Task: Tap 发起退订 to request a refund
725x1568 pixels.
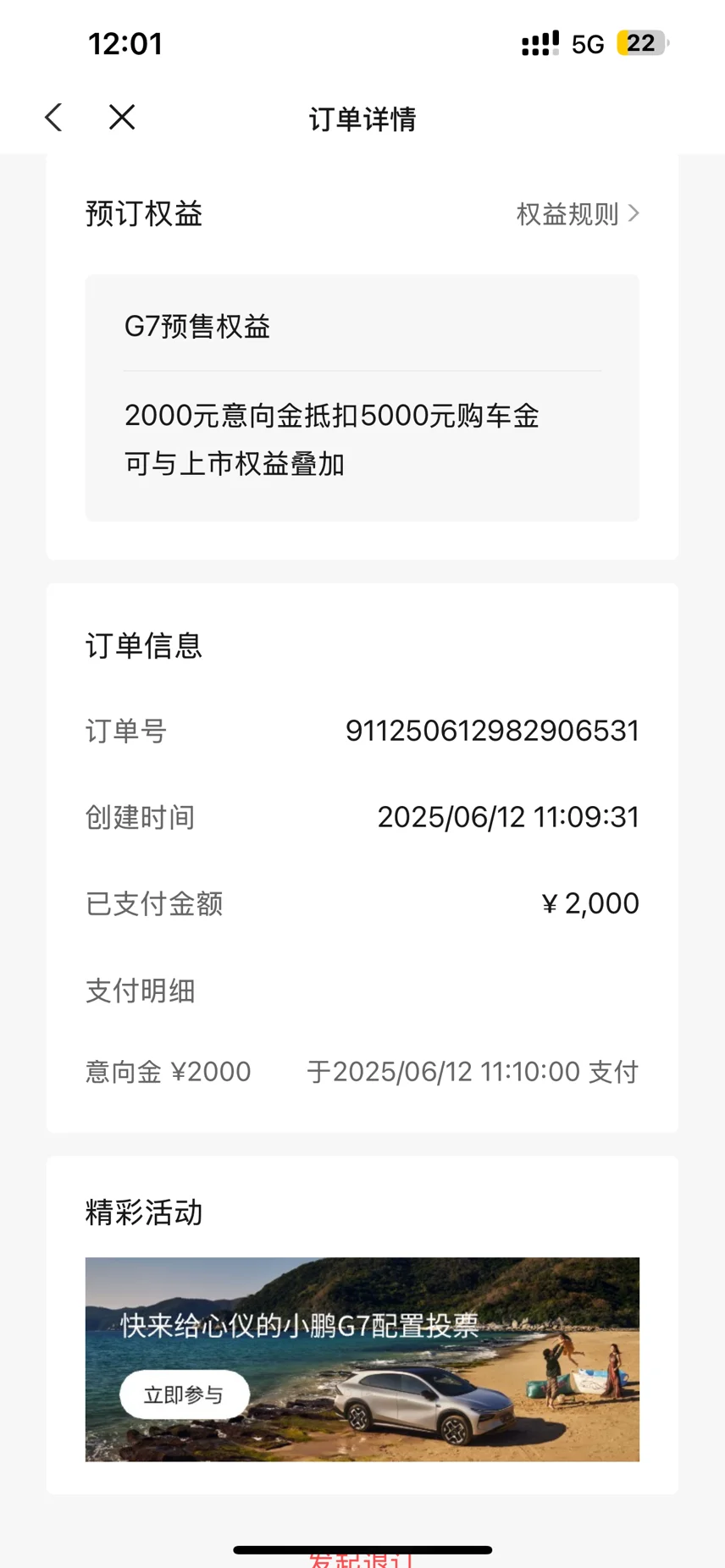Action: click(362, 1560)
